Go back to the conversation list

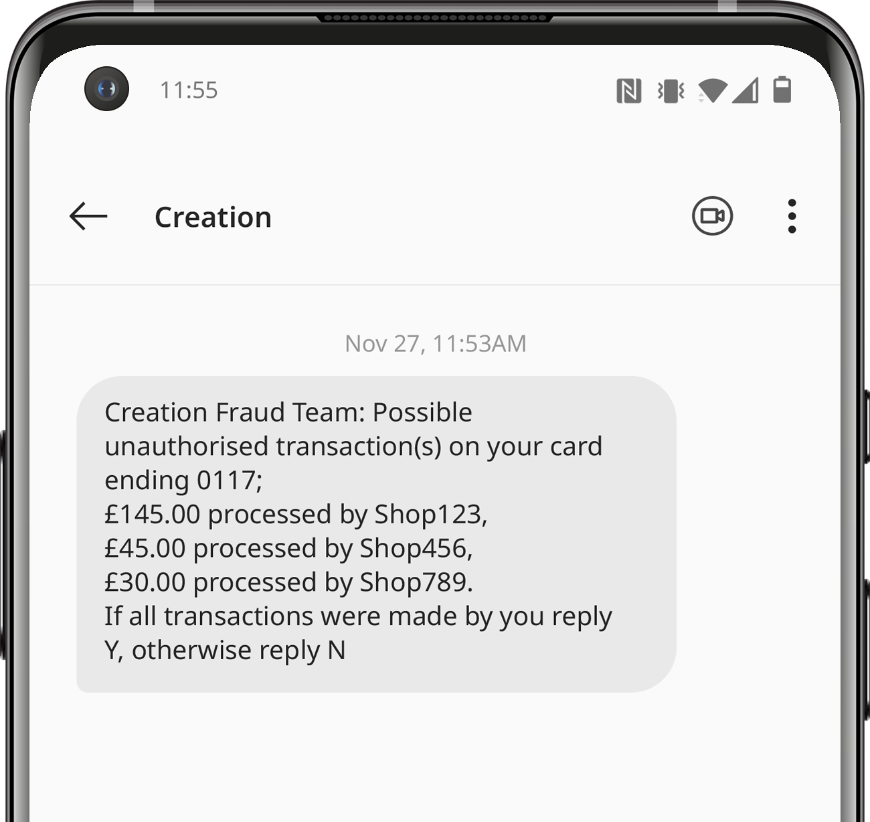[88, 216]
